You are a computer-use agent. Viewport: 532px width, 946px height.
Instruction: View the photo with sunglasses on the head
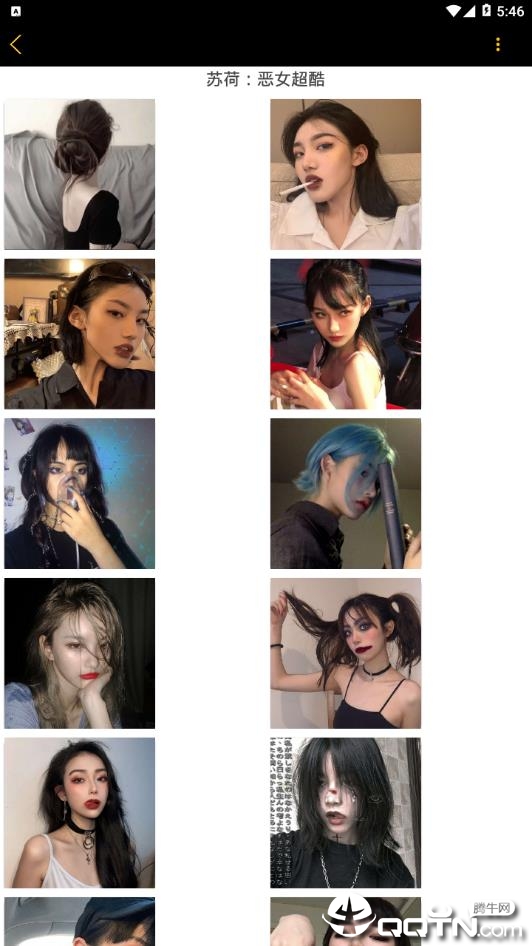(x=80, y=334)
